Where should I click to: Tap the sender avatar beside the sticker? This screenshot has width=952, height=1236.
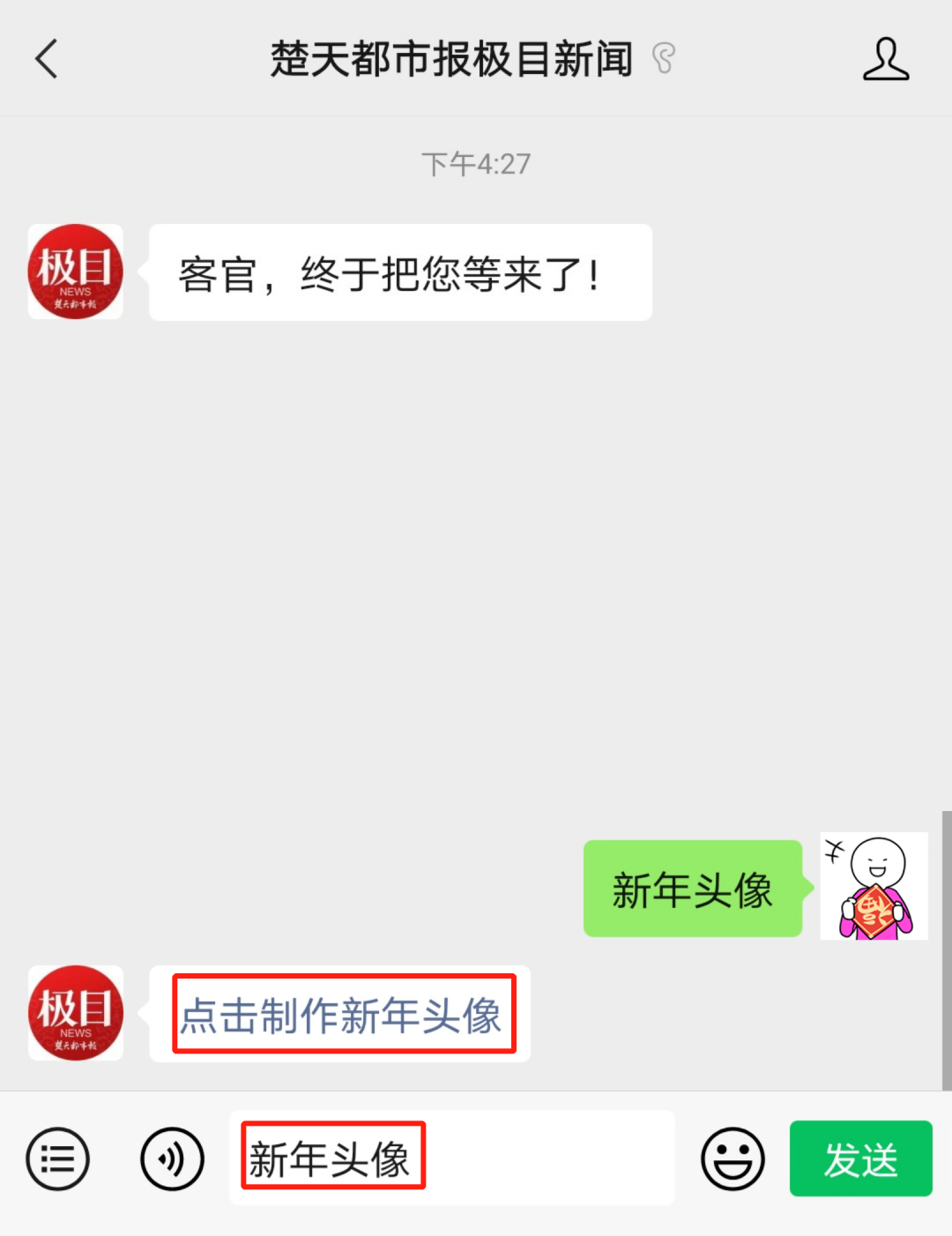pos(874,886)
